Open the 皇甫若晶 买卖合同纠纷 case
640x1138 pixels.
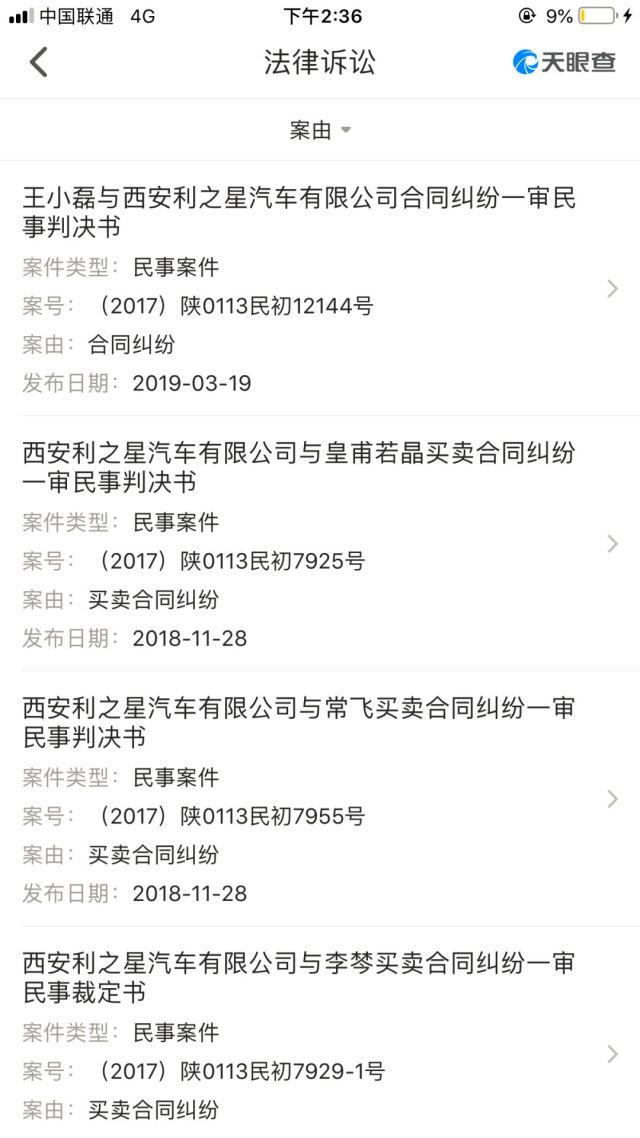[320, 544]
